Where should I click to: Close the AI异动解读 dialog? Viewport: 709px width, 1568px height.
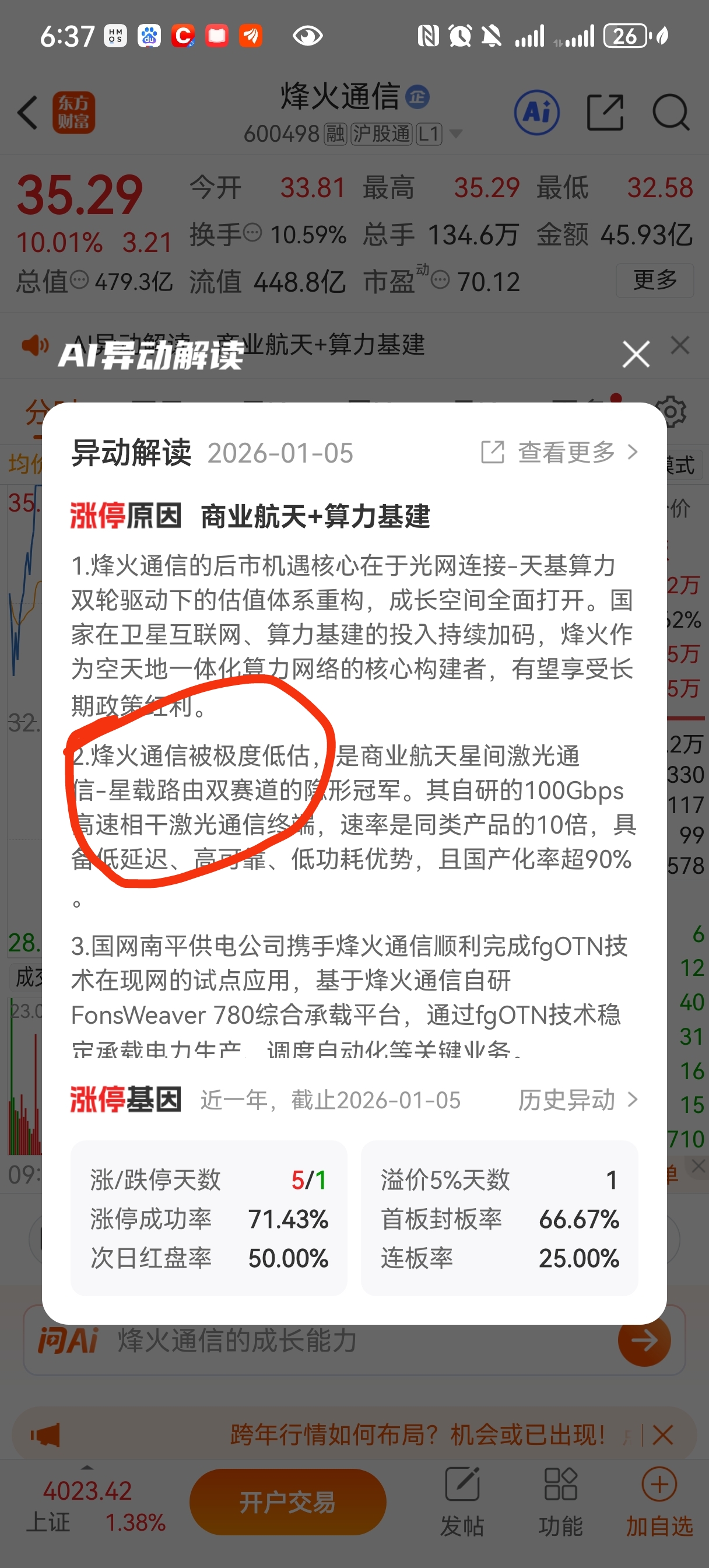(636, 354)
